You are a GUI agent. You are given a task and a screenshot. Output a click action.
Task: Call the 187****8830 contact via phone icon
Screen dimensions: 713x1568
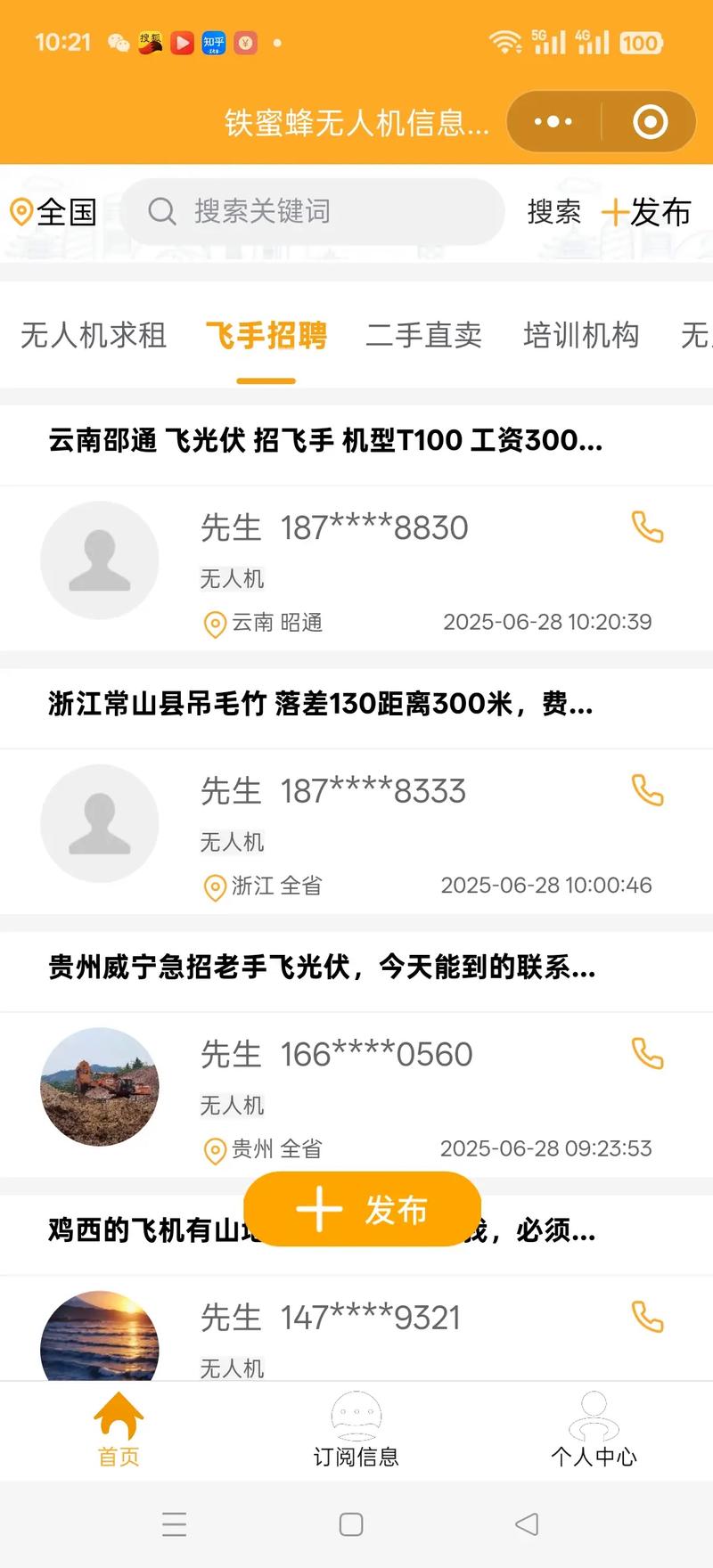click(649, 527)
